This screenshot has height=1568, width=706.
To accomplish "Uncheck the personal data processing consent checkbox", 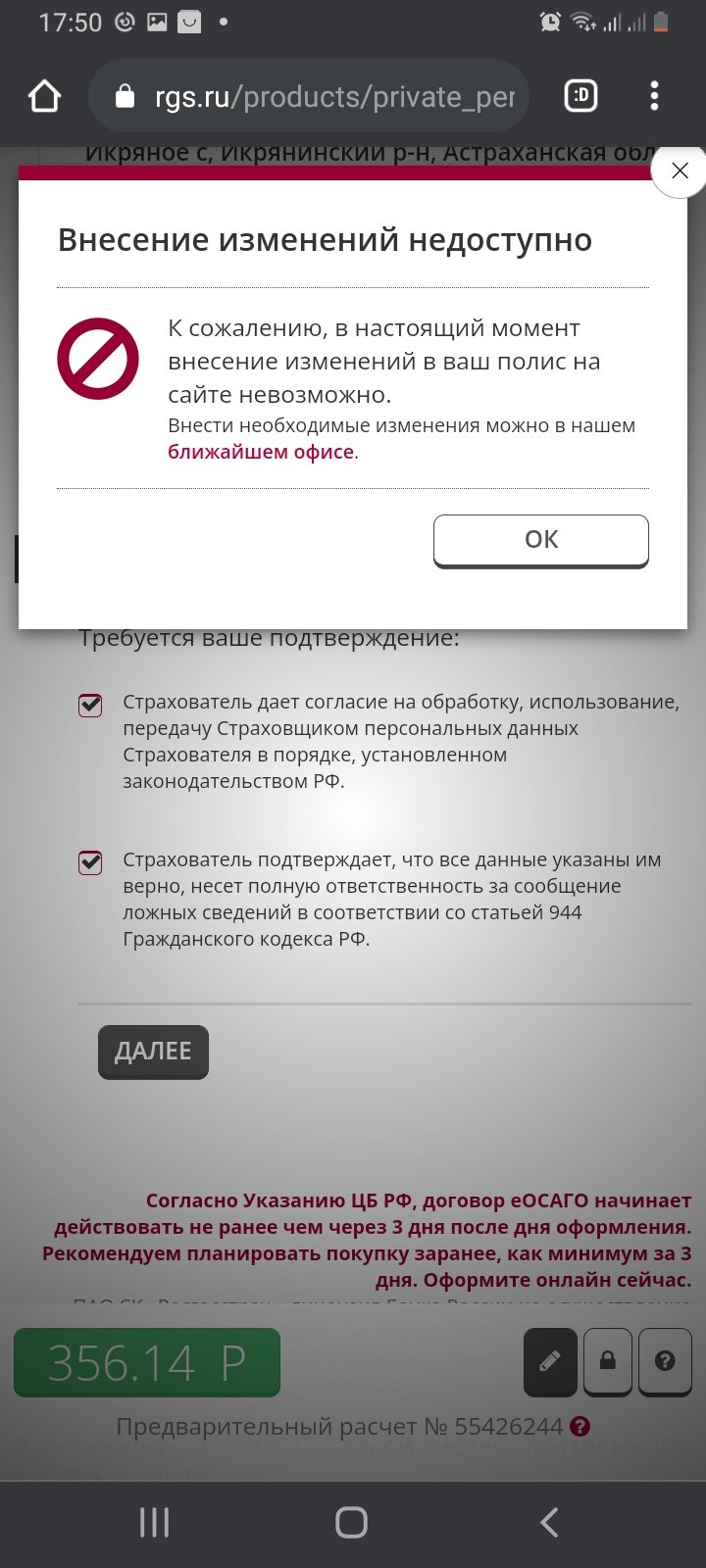I will click(90, 705).
